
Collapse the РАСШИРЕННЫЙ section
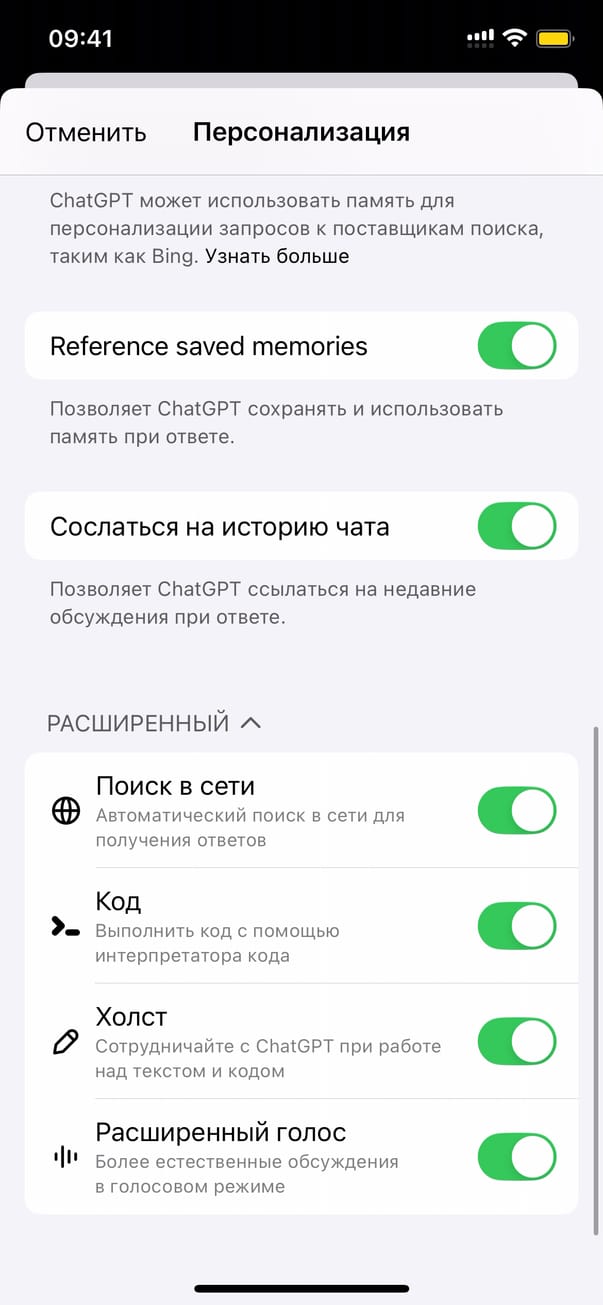pyautogui.click(x=155, y=723)
